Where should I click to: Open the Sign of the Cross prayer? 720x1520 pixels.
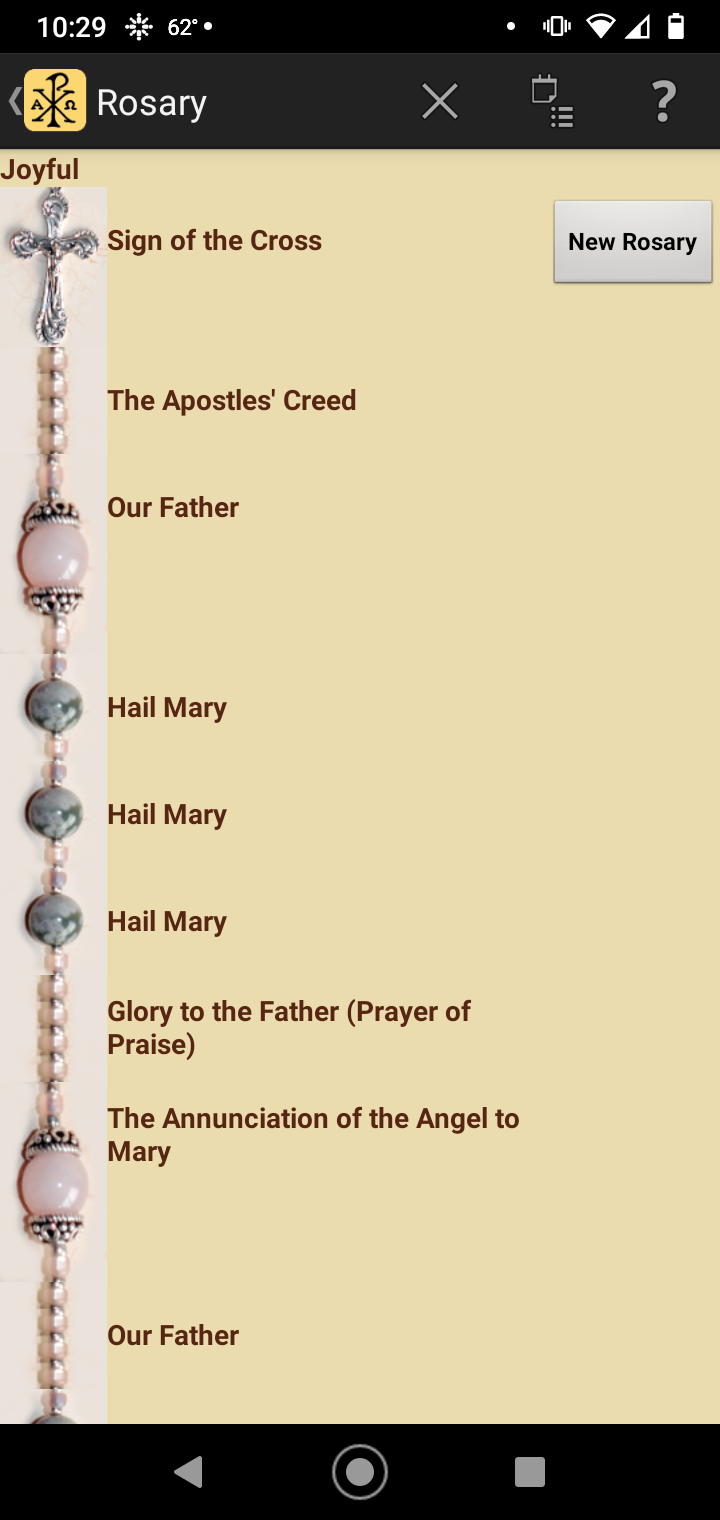(214, 241)
